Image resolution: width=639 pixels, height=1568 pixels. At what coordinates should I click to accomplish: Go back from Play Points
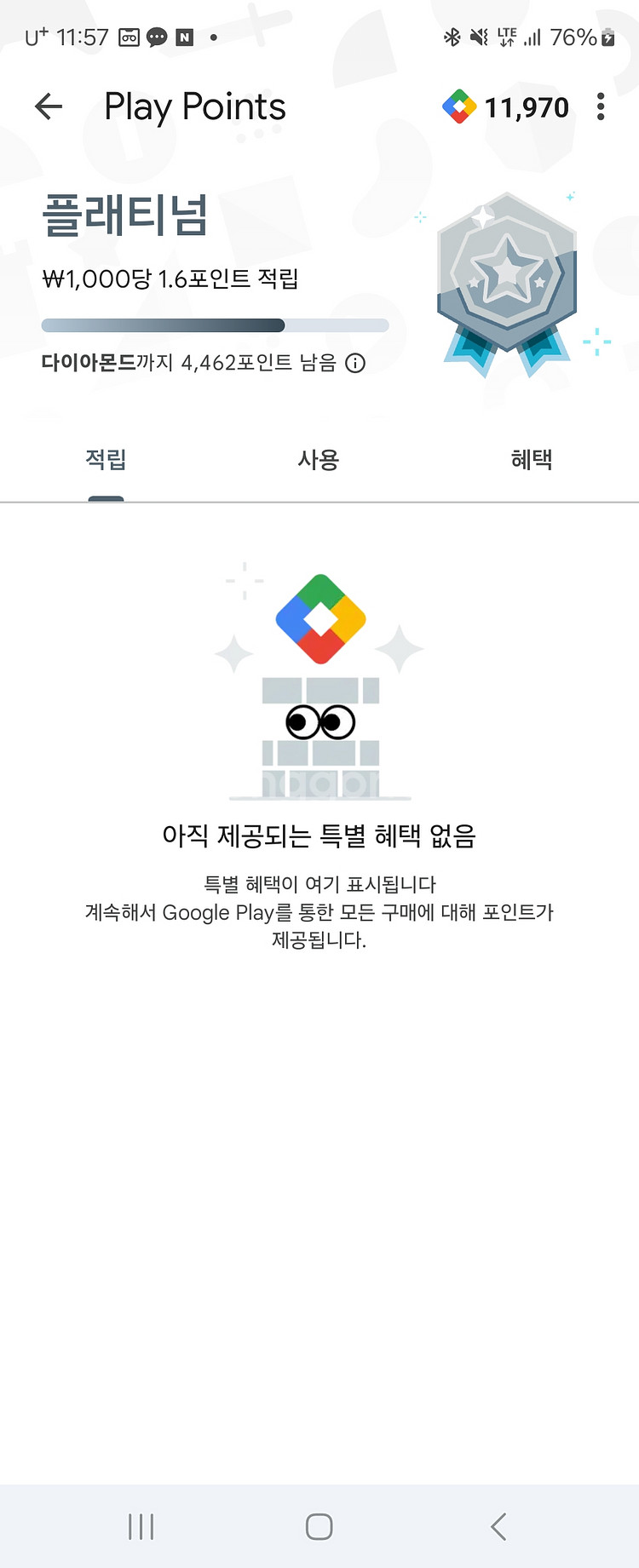49,106
